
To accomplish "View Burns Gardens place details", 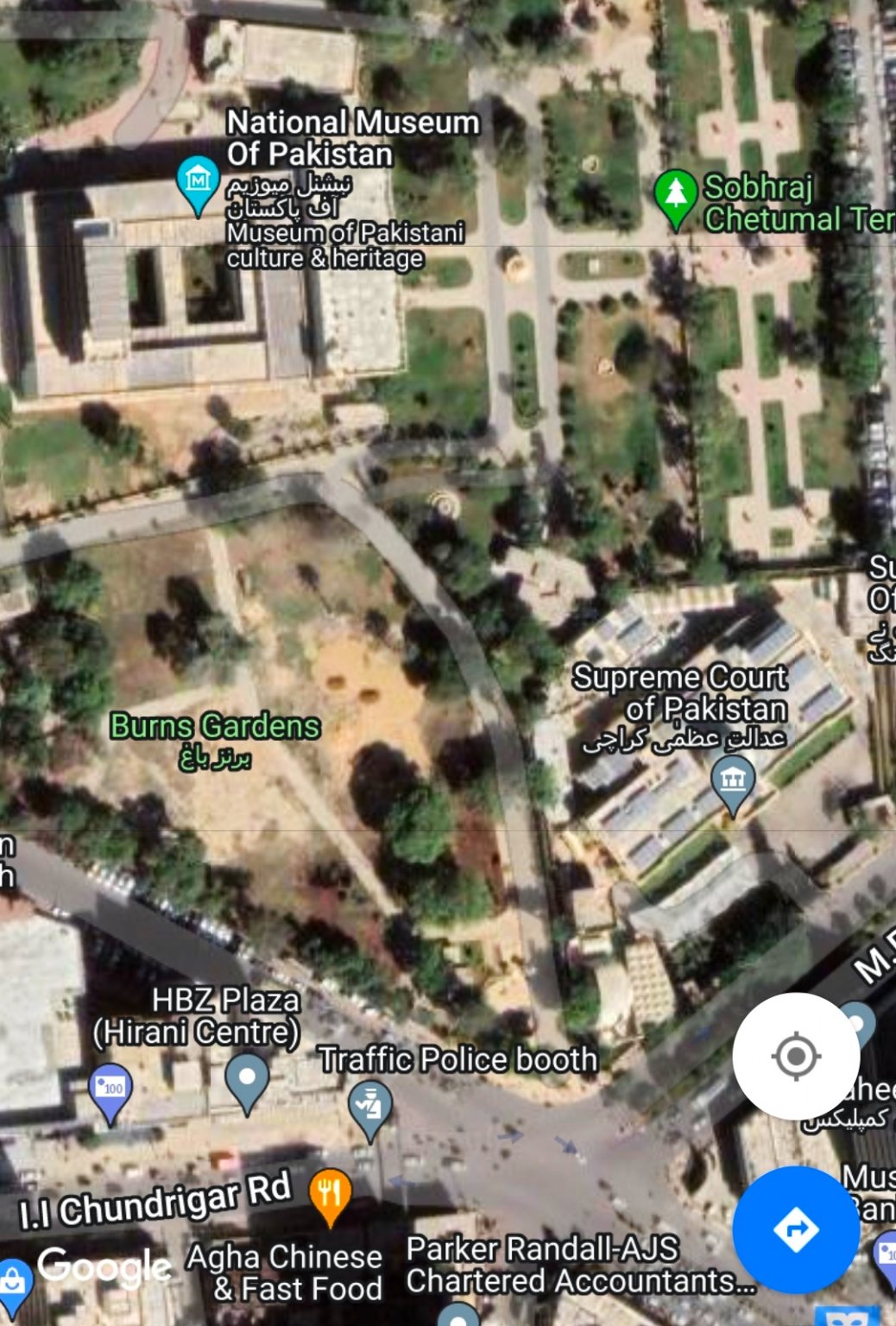I will (x=215, y=727).
